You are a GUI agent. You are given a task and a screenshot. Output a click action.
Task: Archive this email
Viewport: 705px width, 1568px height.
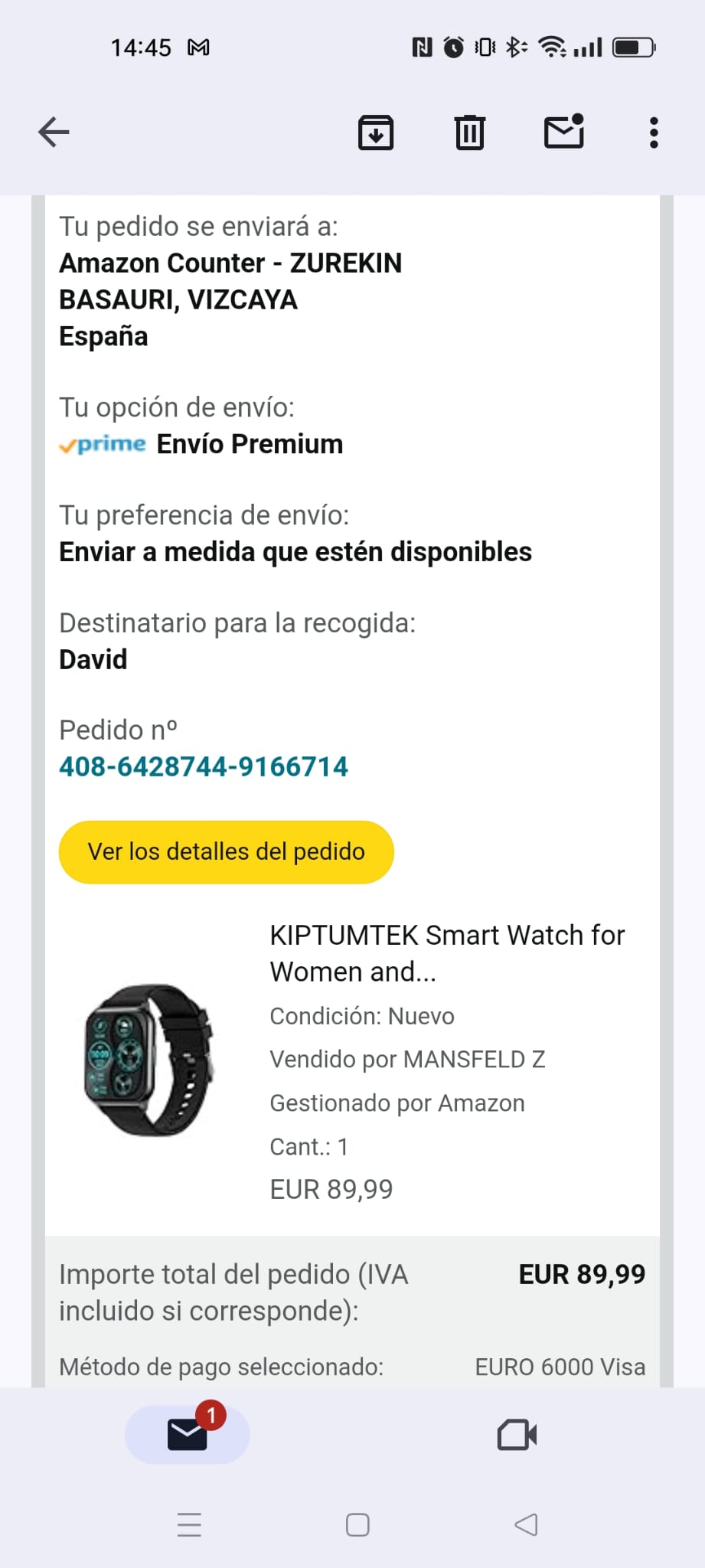click(x=376, y=132)
